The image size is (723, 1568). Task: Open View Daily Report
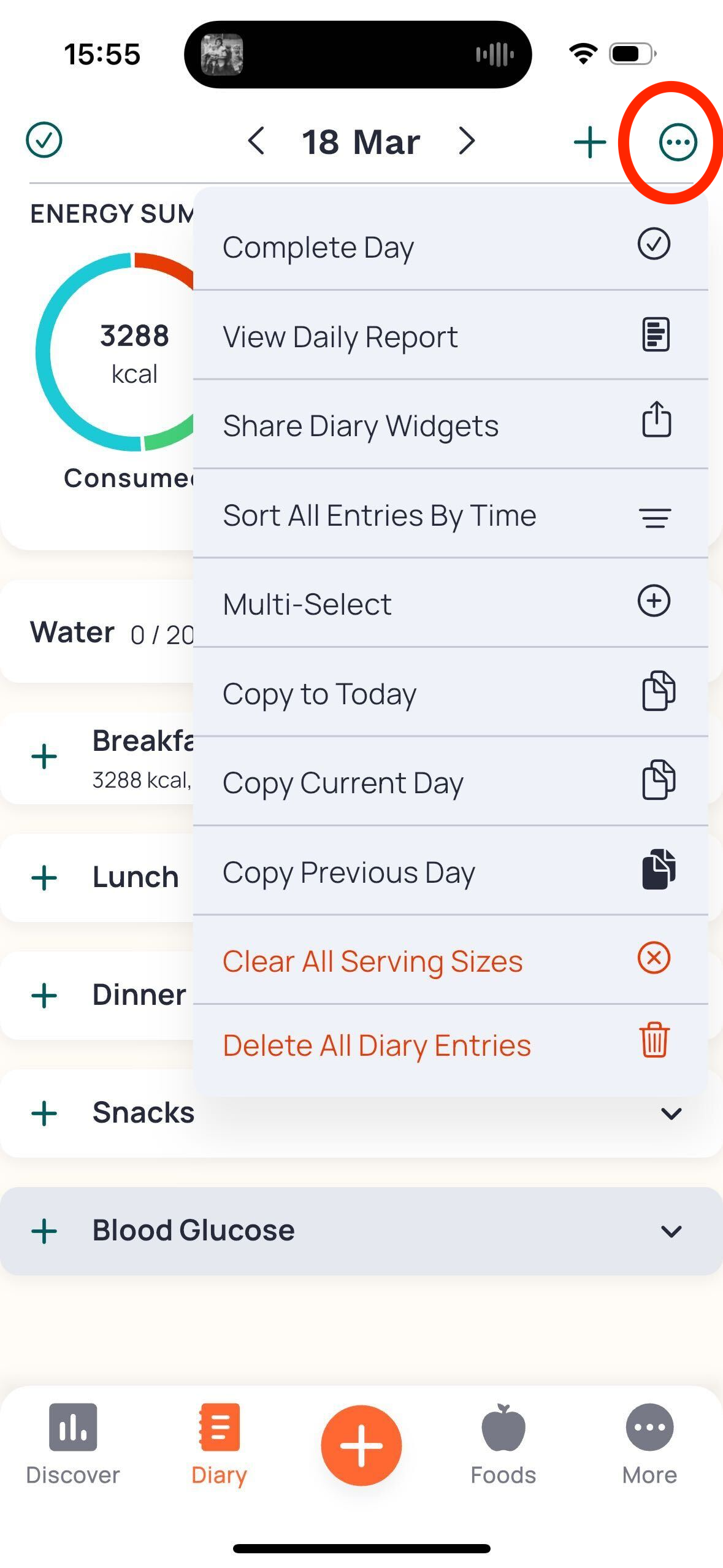[451, 335]
